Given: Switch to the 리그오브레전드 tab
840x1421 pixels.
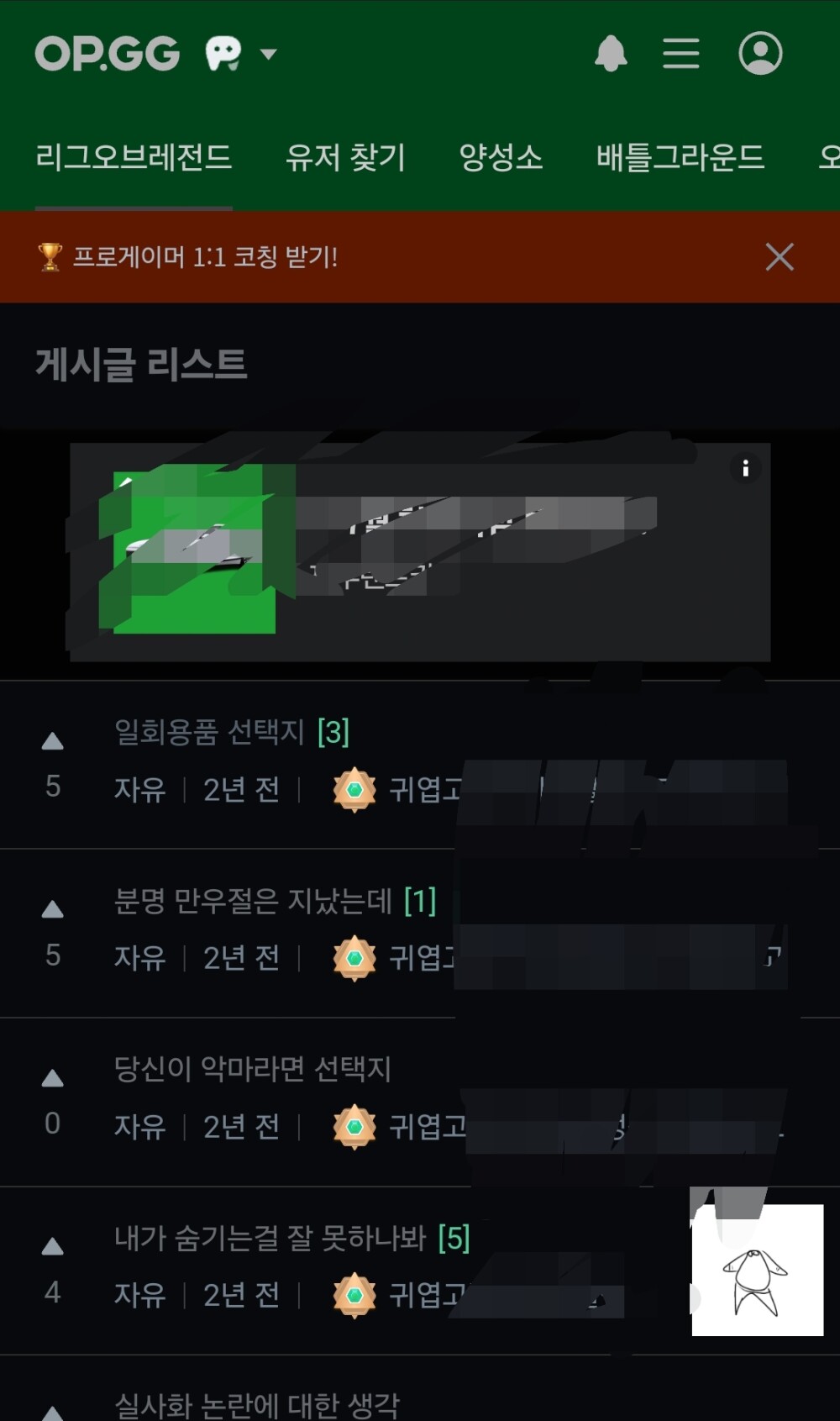Looking at the screenshot, I should [x=134, y=157].
